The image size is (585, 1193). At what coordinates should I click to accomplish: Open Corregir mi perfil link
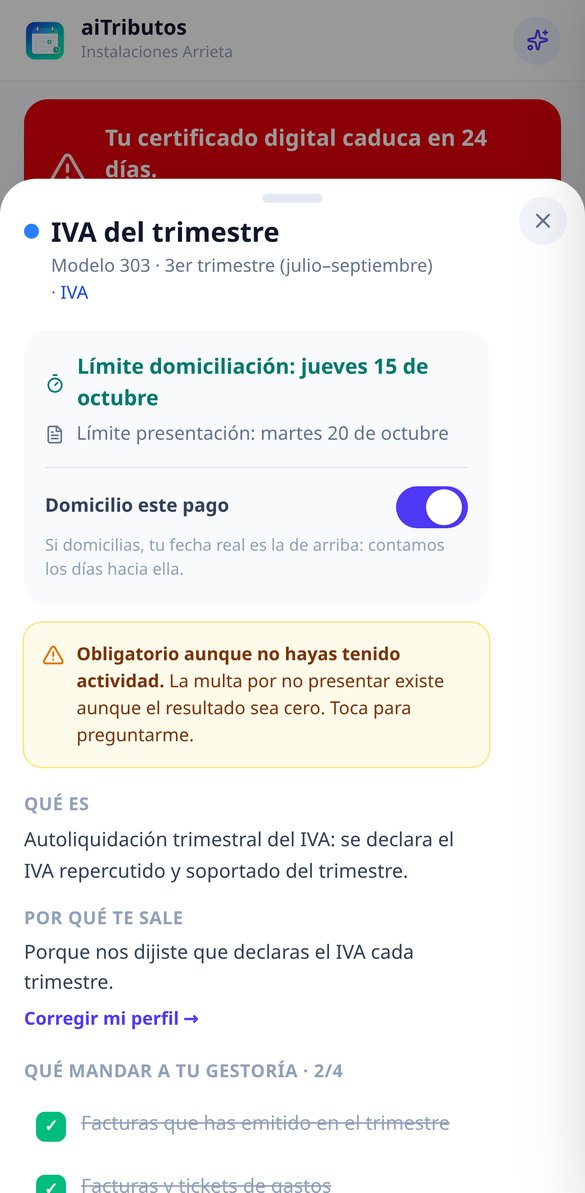tap(111, 1018)
